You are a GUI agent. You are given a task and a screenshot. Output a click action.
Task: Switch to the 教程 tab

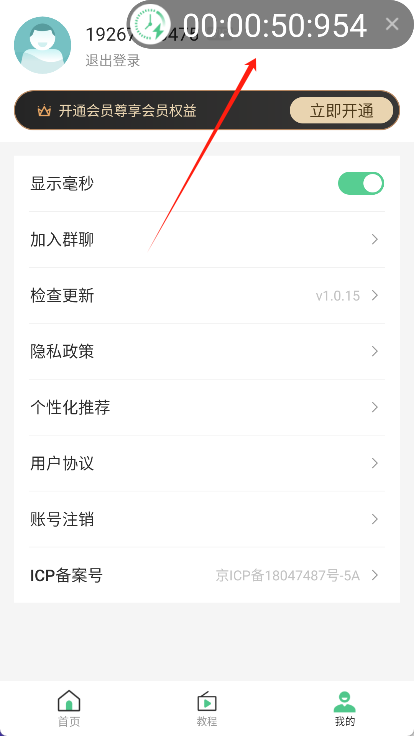(207, 708)
